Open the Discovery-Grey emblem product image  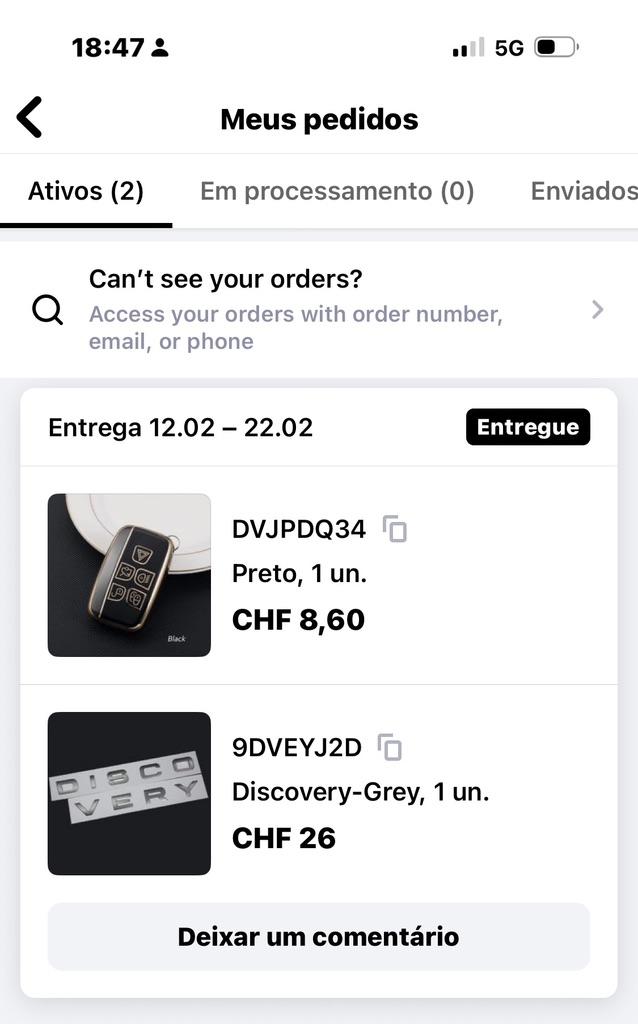(x=129, y=793)
